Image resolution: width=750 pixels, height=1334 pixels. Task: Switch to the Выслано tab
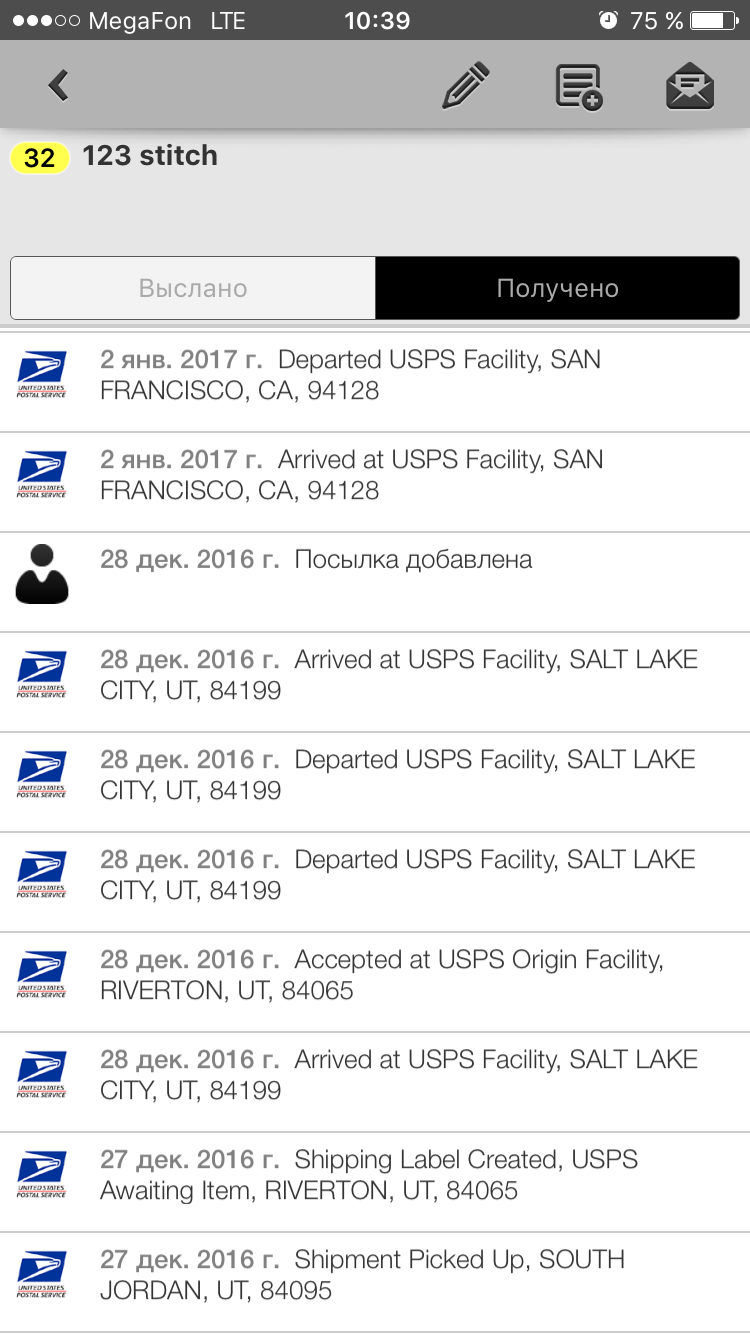(x=193, y=289)
